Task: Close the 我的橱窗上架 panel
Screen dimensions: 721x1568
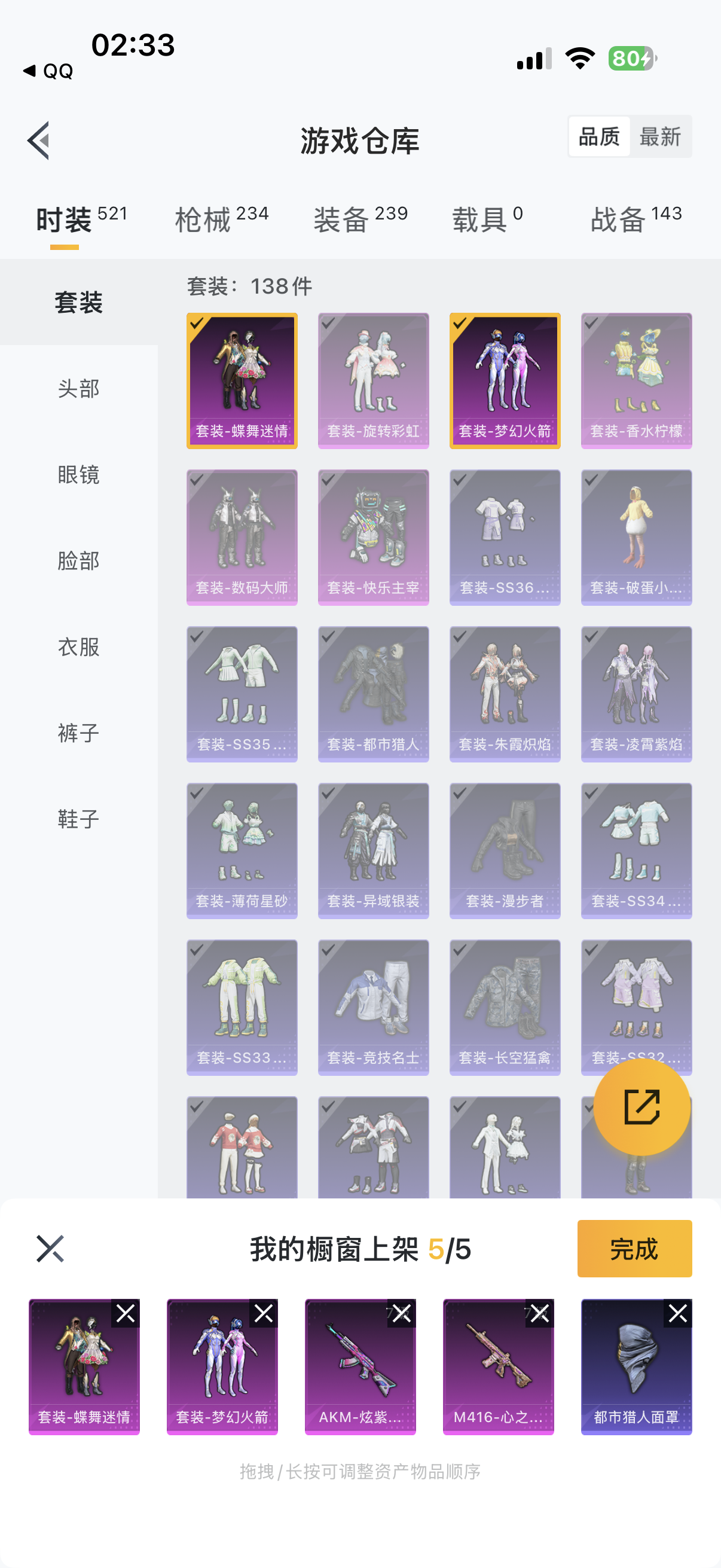Action: pyautogui.click(x=50, y=1249)
